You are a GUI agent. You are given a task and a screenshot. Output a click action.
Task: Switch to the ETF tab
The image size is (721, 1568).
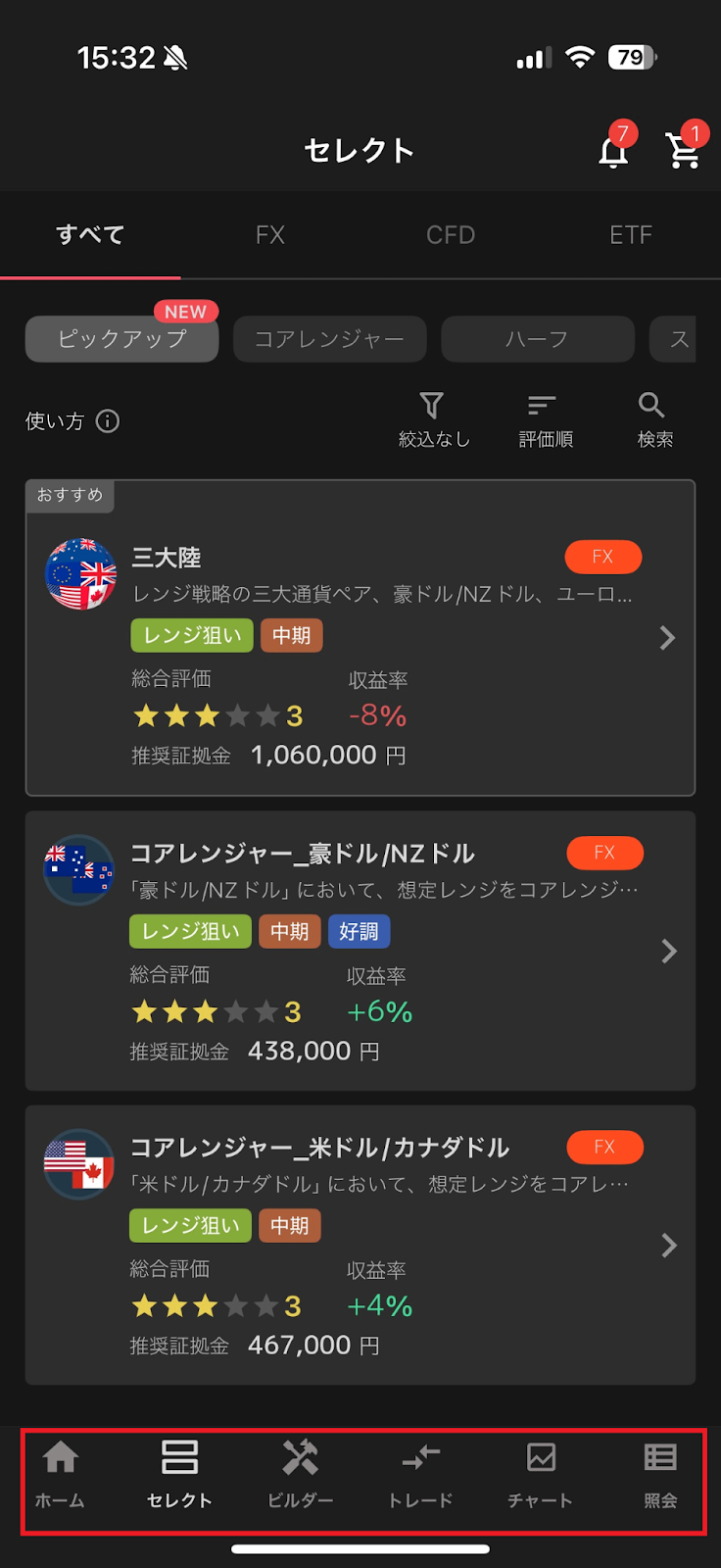pos(630,235)
